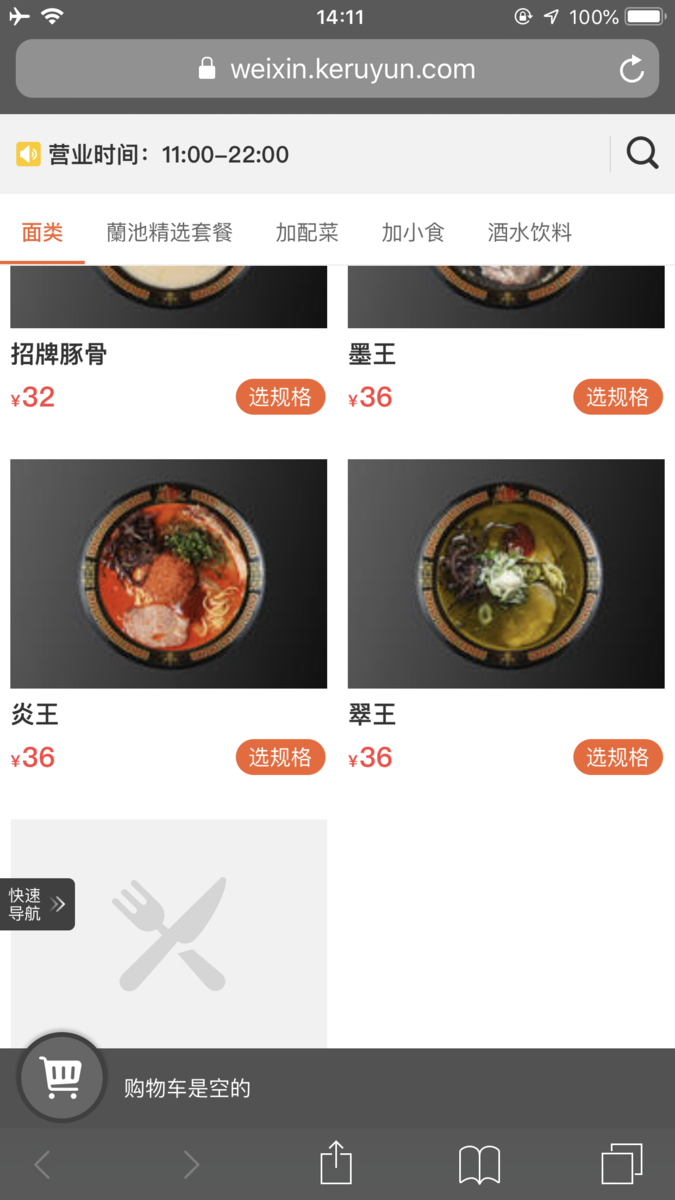
Task: Expand the 快速导航 quick navigation
Action: click(37, 904)
